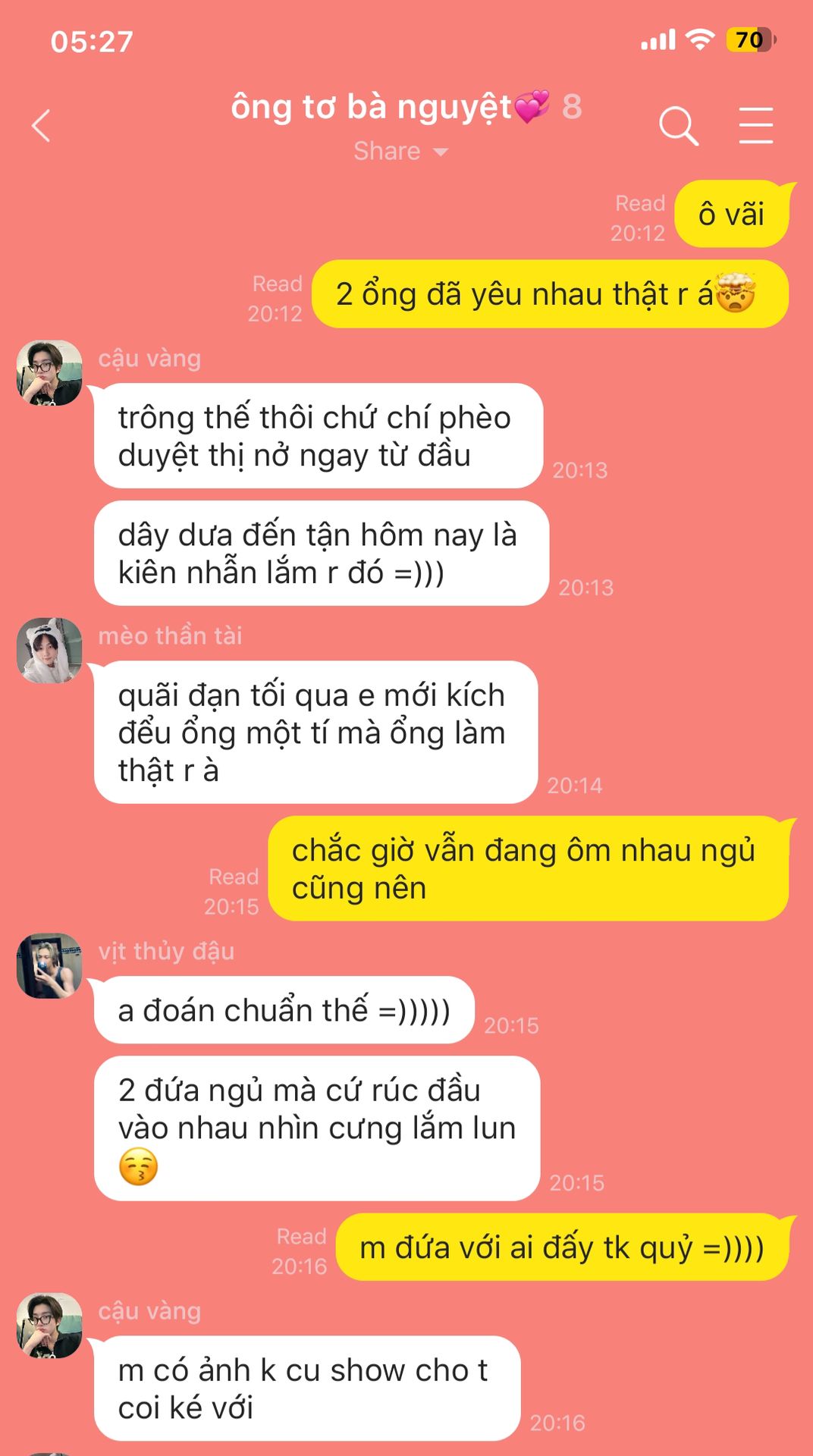This screenshot has width=813, height=1456.
Task: Search messages in this chat
Action: (677, 126)
